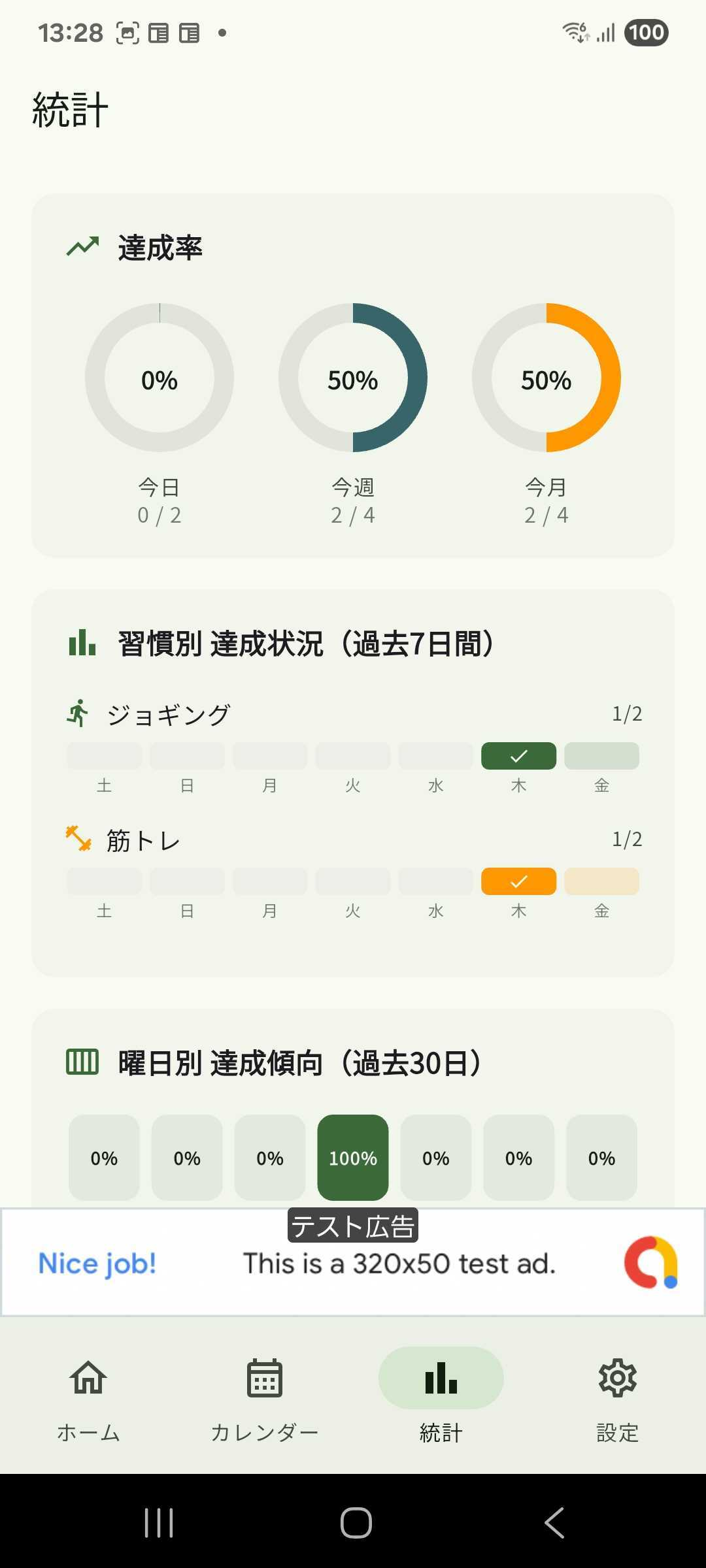Select the 統計 bar chart icon

[x=441, y=1377]
